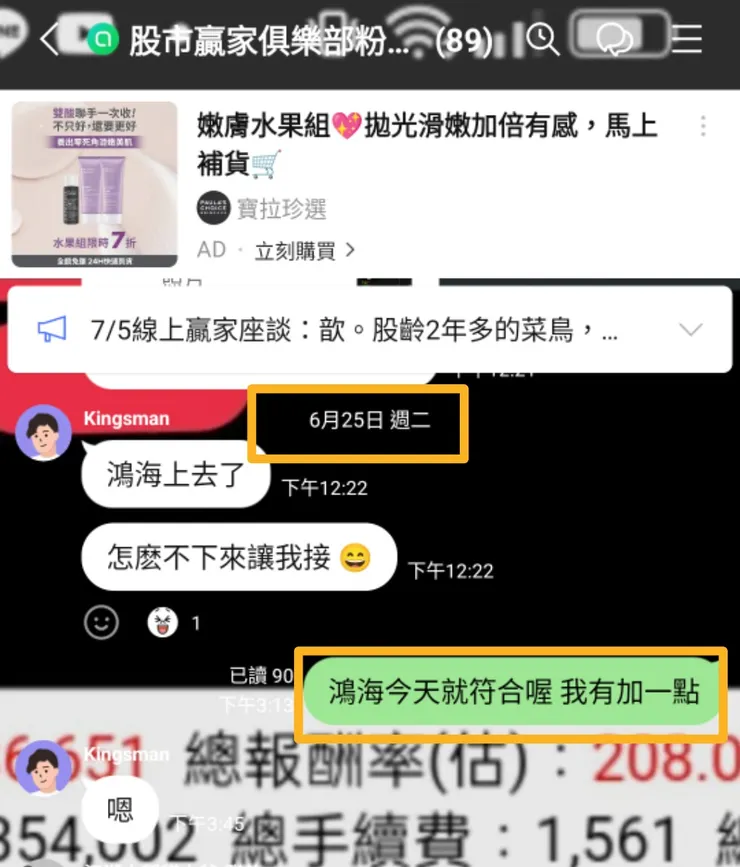This screenshot has height=867, width=740.
Task: Tap the smiley icon to add a reaction
Action: tap(102, 622)
